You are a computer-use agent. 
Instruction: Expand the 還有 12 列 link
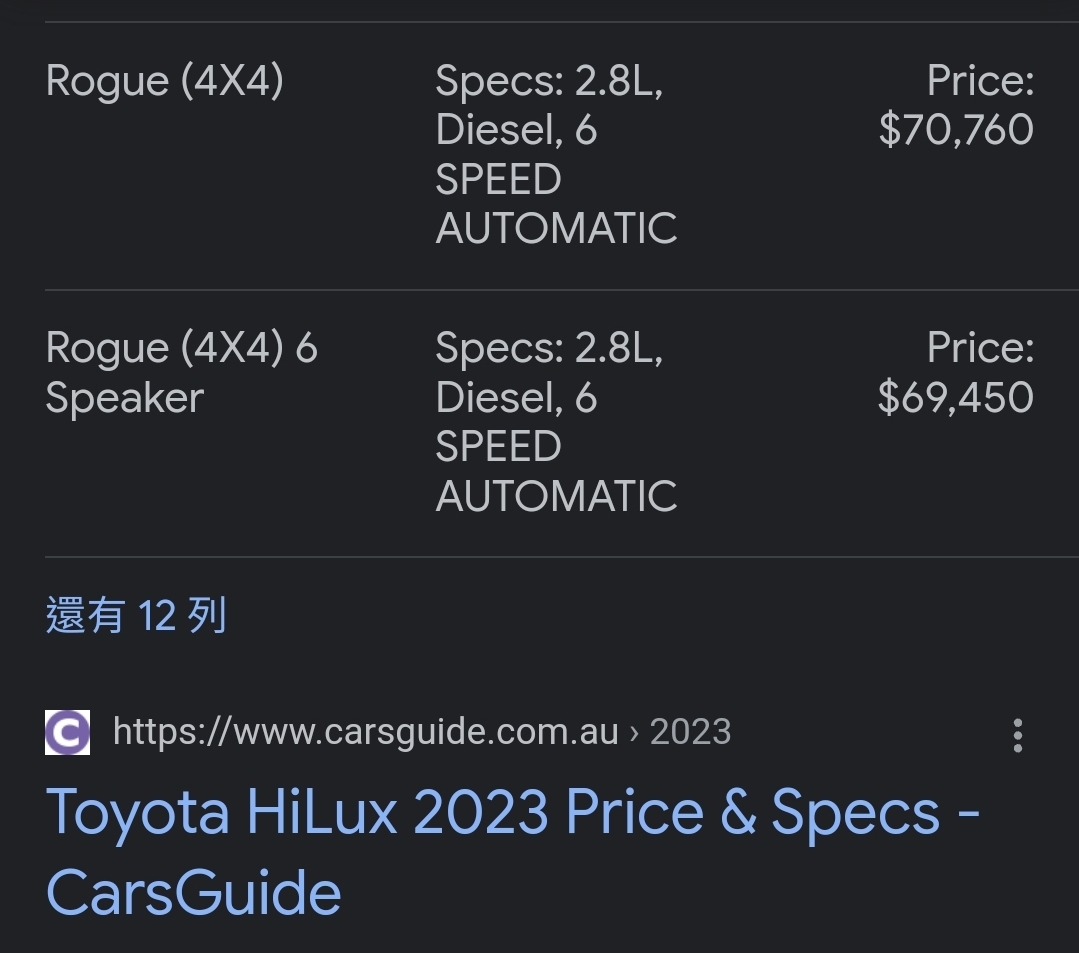pyautogui.click(x=136, y=616)
